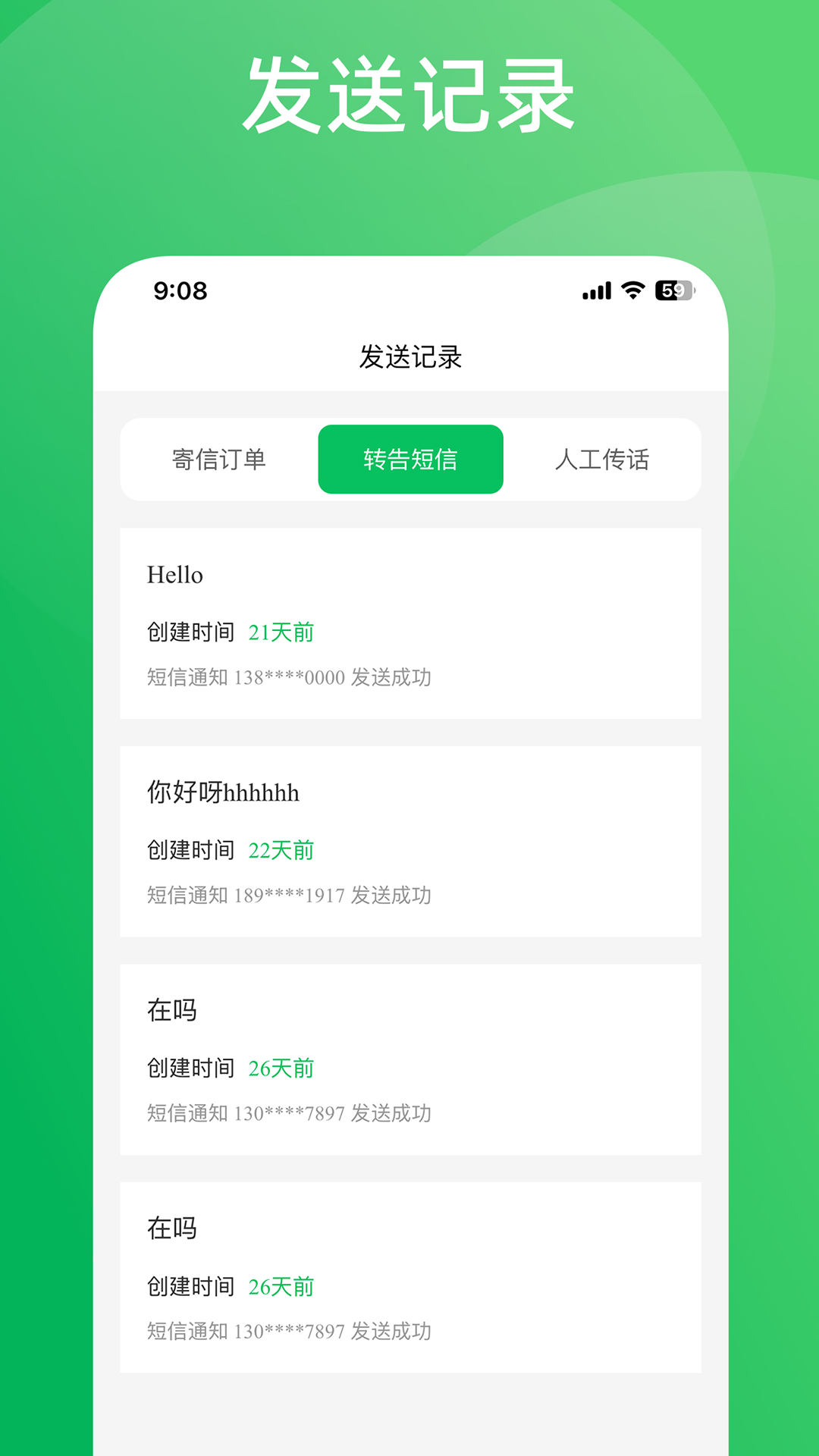Tap the Wi-Fi icon in the status bar
The height and width of the screenshot is (1456, 819).
[633, 291]
